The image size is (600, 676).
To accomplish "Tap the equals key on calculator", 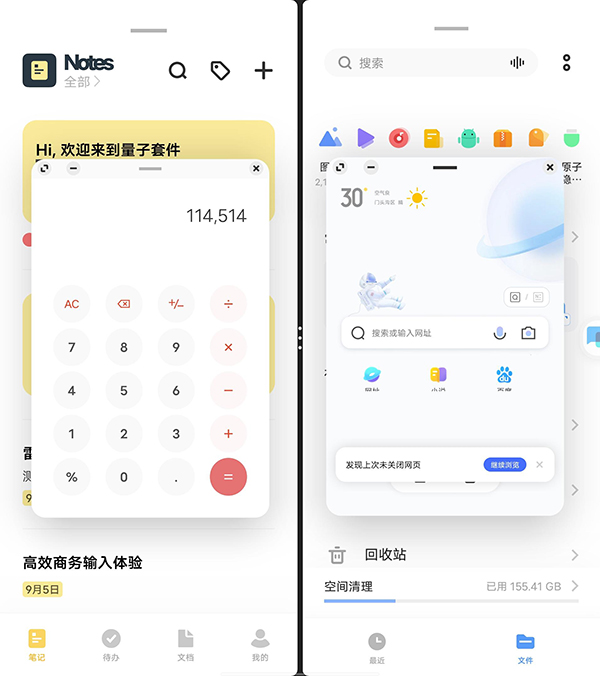I will click(228, 477).
